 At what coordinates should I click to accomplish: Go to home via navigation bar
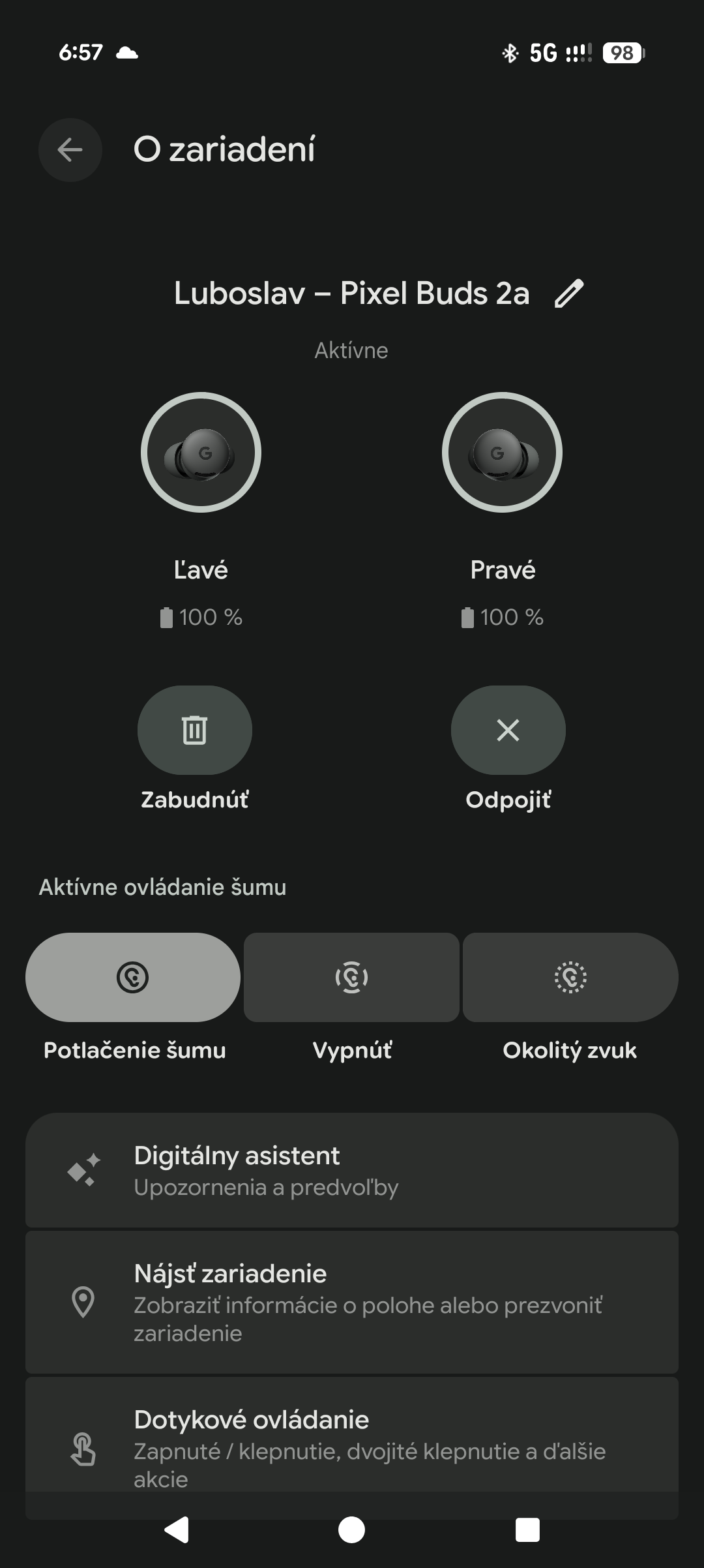click(x=351, y=1530)
